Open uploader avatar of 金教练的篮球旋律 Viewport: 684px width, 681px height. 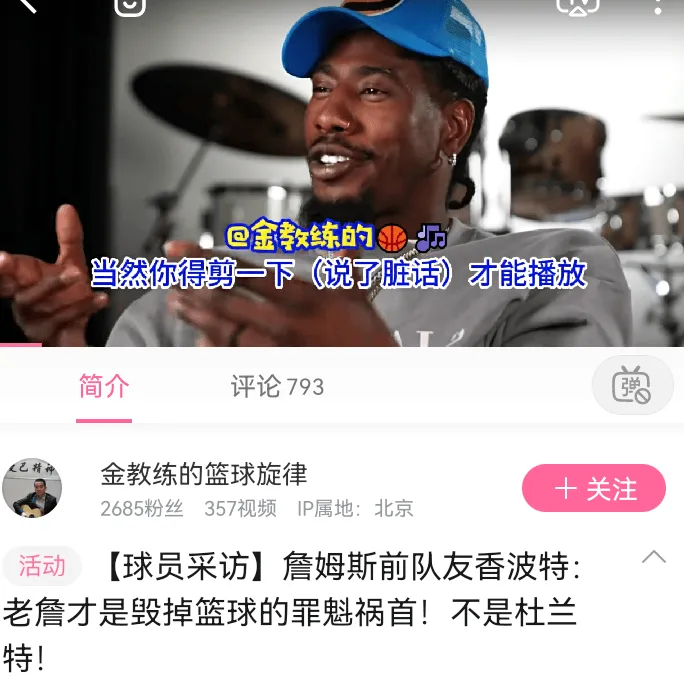click(x=32, y=488)
